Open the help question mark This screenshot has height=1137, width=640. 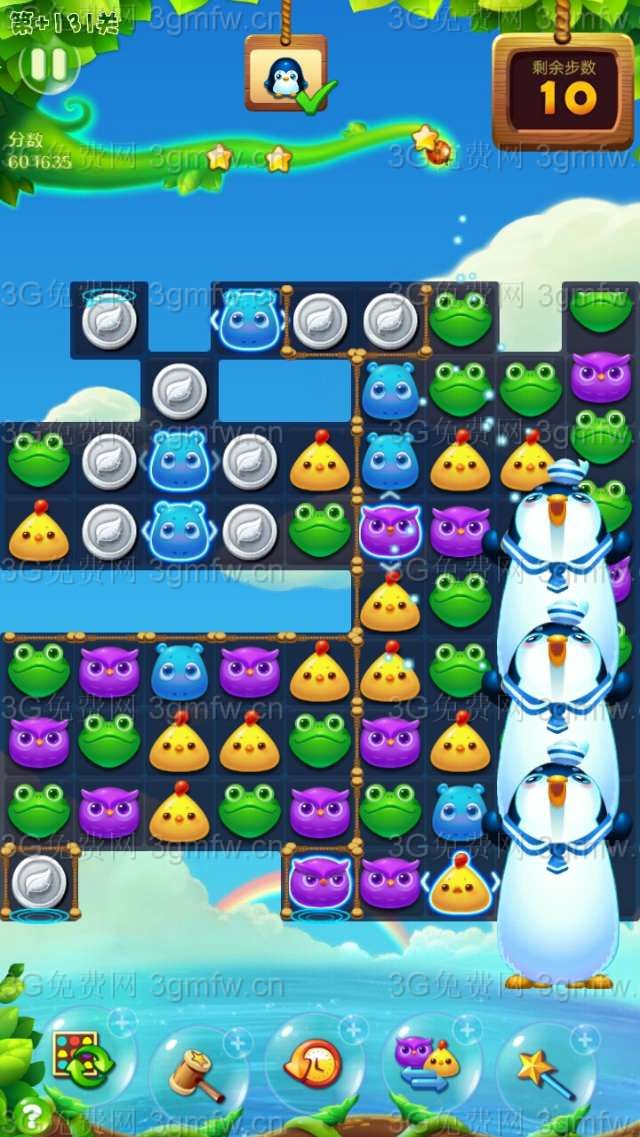point(30,1115)
